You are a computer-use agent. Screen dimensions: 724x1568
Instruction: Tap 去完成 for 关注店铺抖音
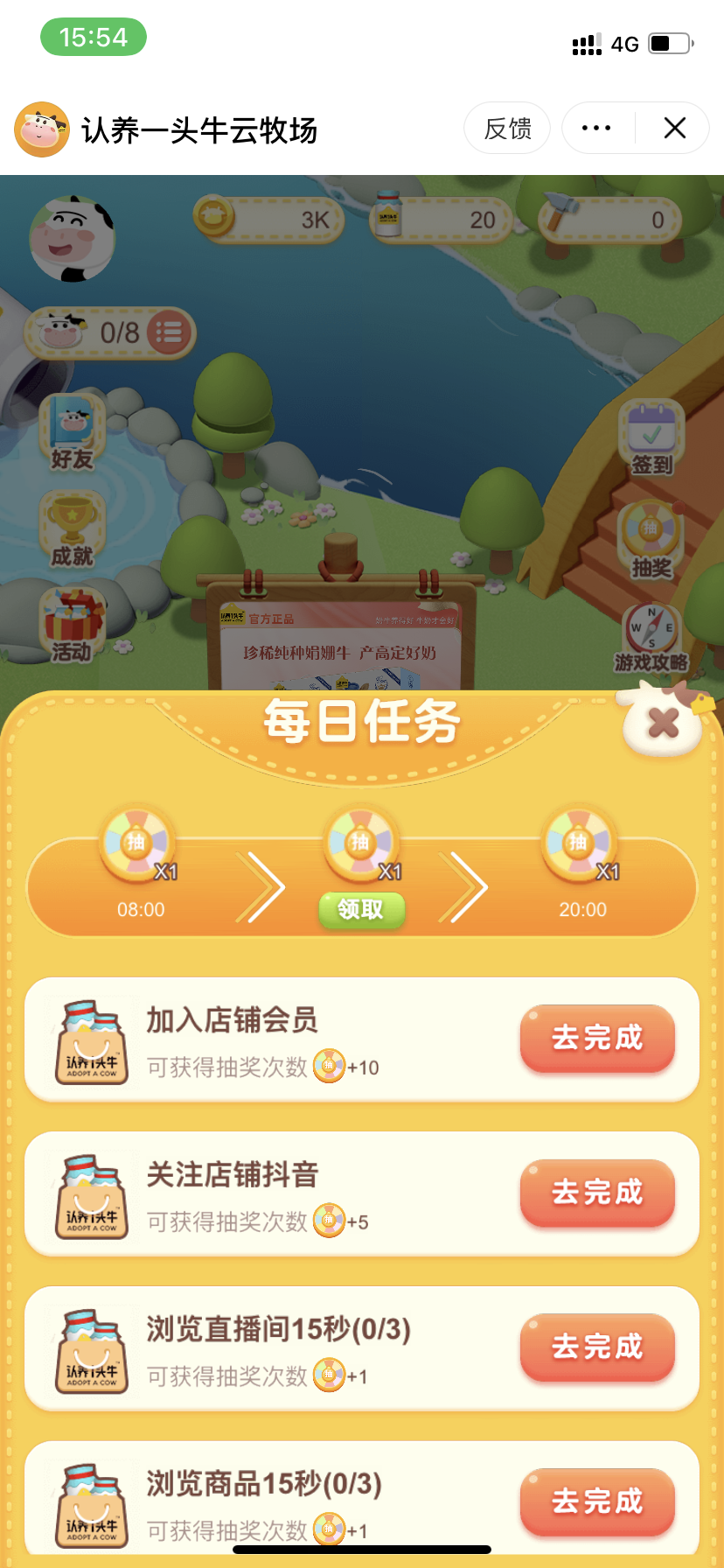(597, 1192)
